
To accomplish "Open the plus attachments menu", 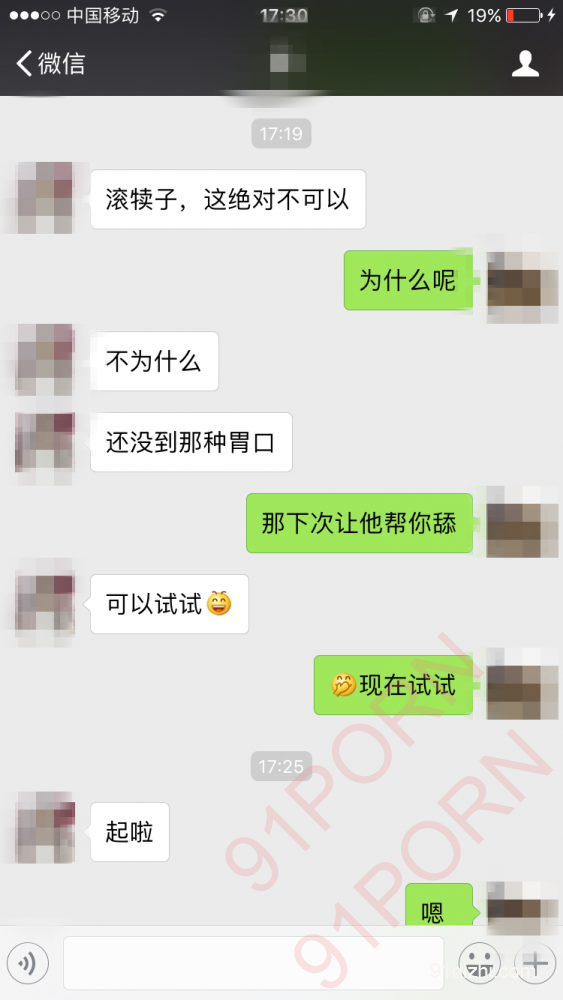I will pyautogui.click(x=536, y=963).
